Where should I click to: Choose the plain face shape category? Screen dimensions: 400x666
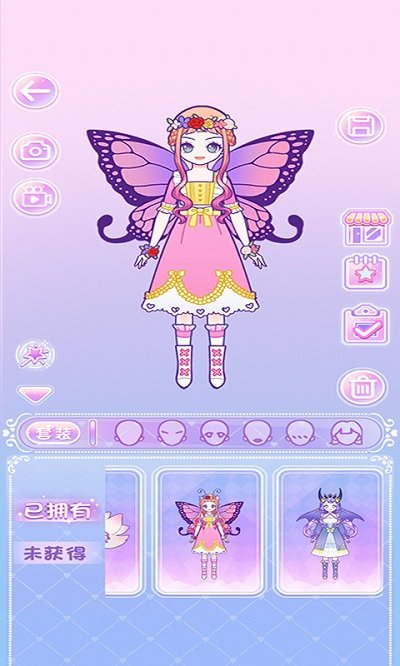pos(129,433)
